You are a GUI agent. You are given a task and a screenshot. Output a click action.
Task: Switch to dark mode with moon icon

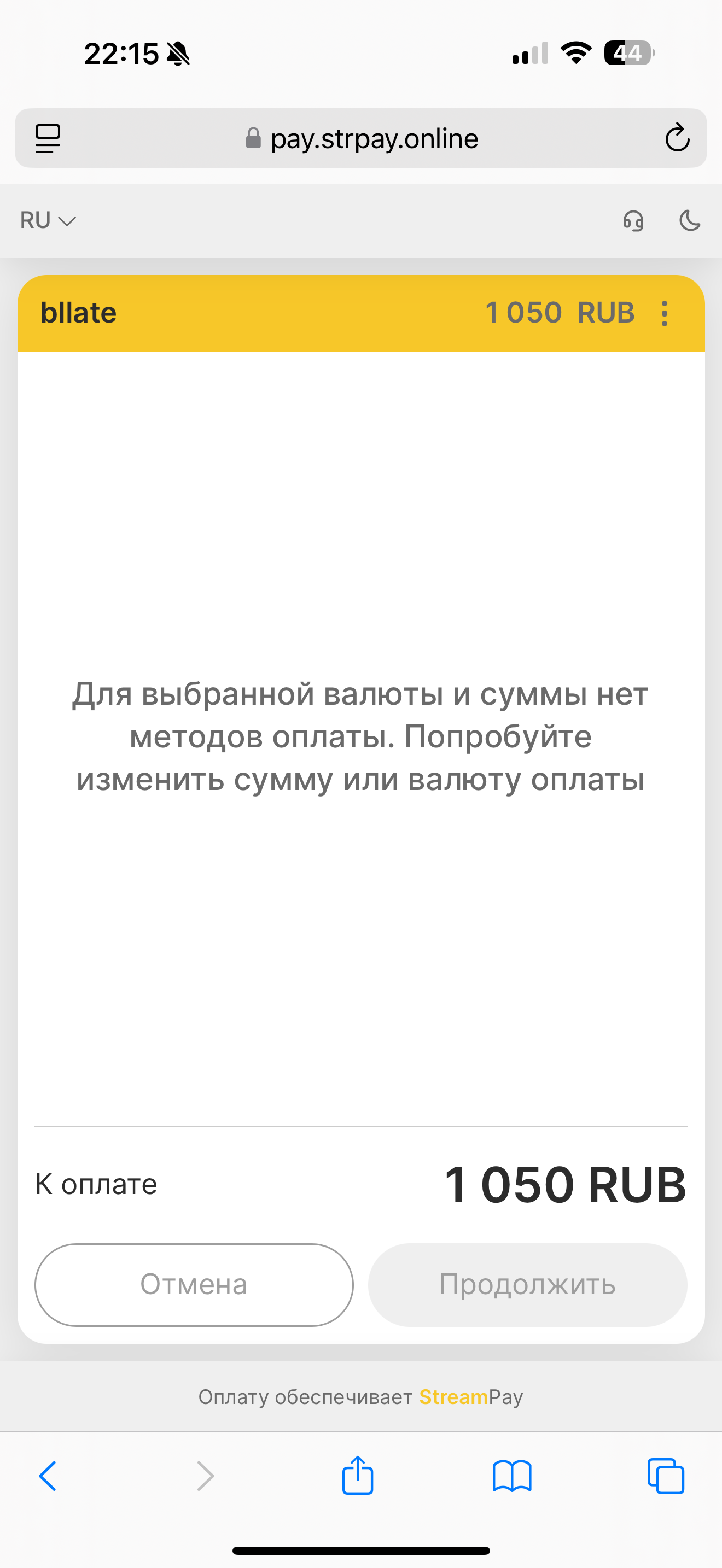click(690, 220)
